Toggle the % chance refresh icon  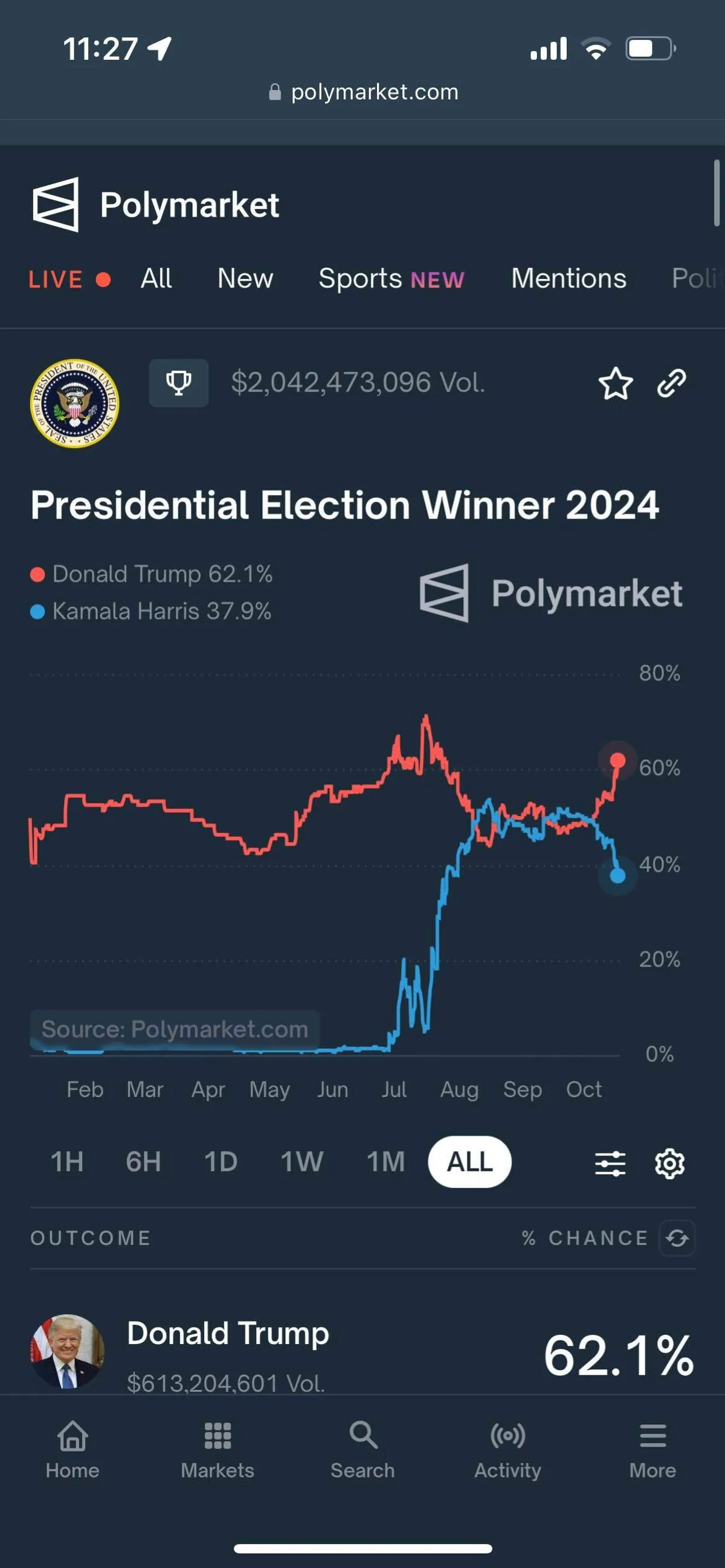pos(677,1238)
